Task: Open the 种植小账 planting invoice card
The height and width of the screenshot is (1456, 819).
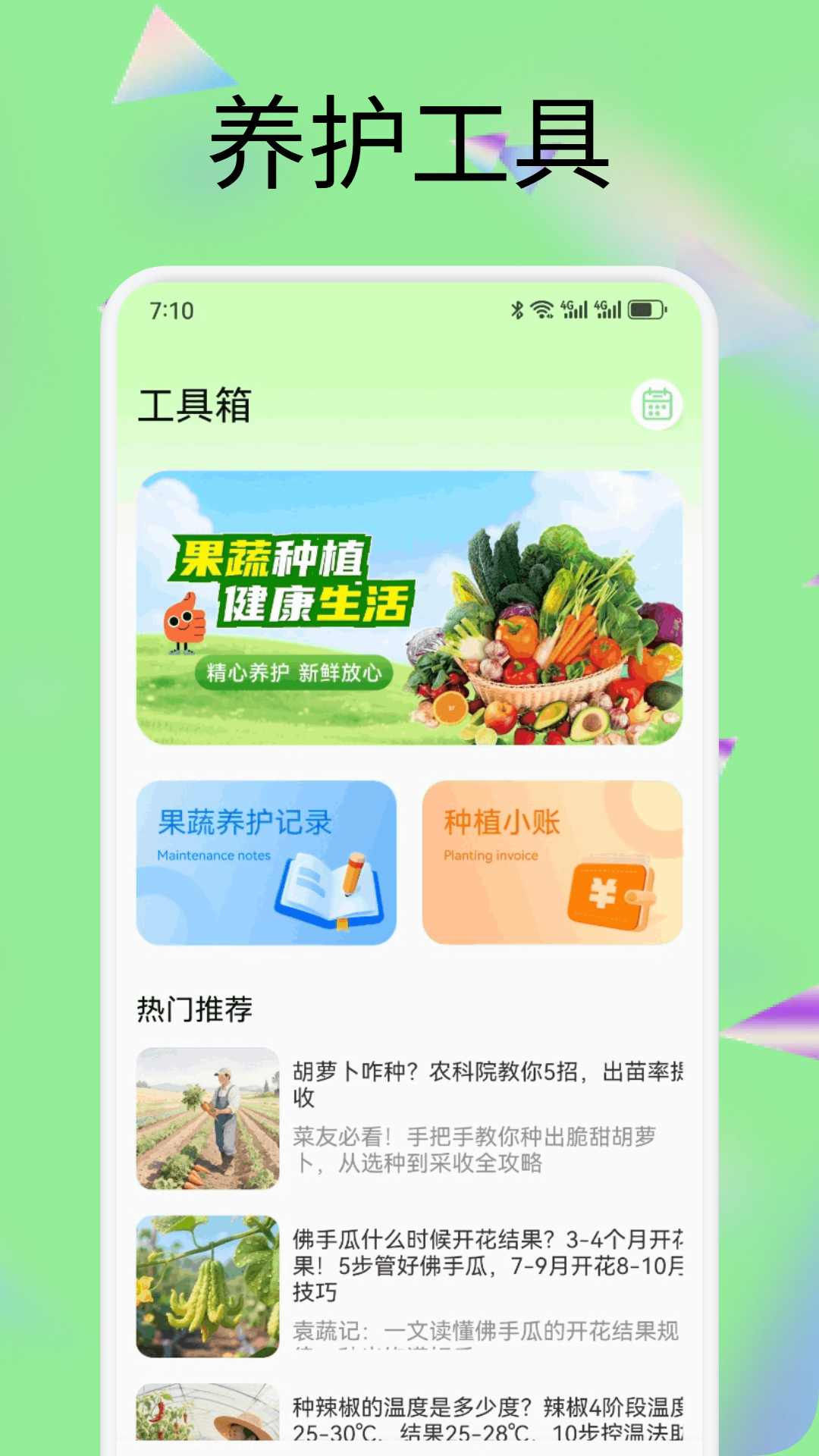Action: (555, 862)
